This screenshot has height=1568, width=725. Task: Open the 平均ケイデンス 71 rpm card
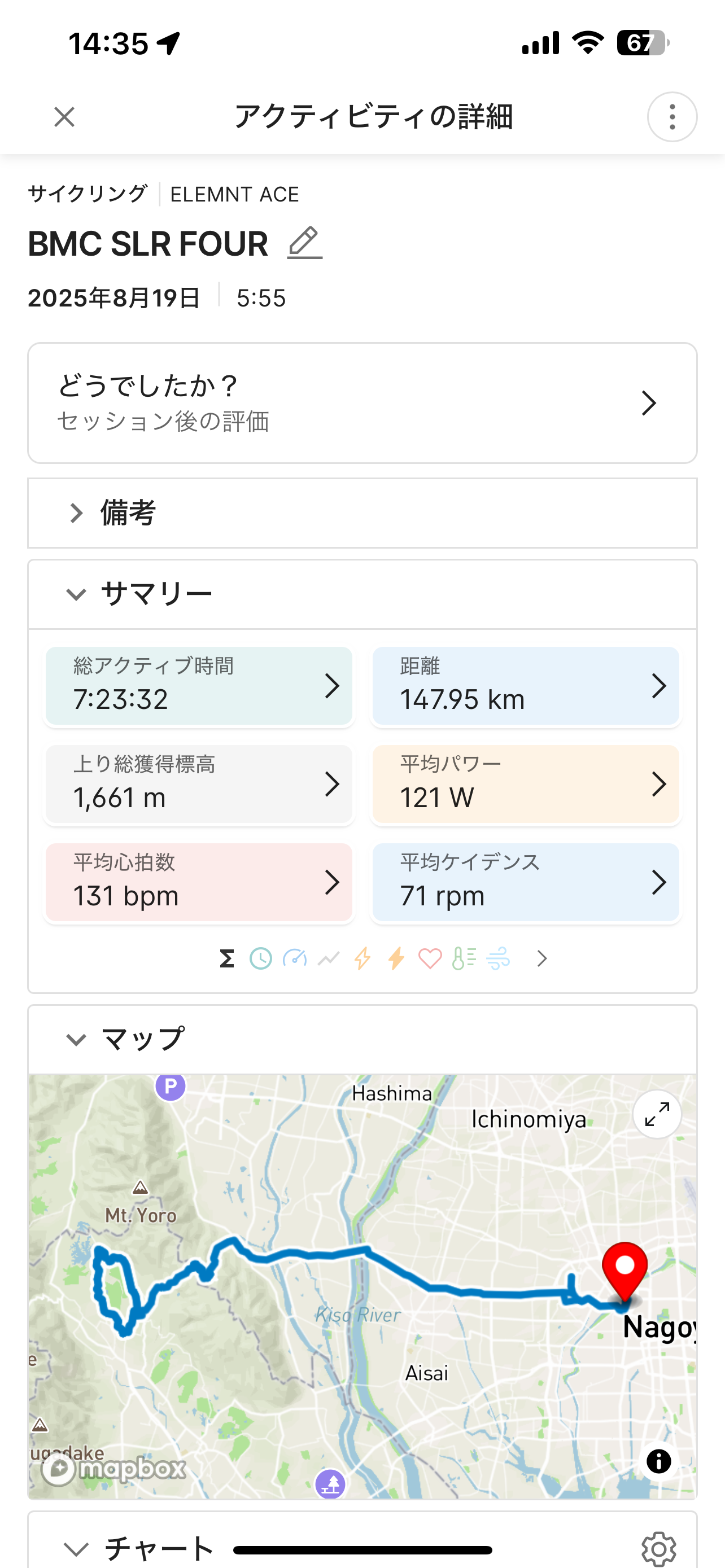click(x=525, y=882)
